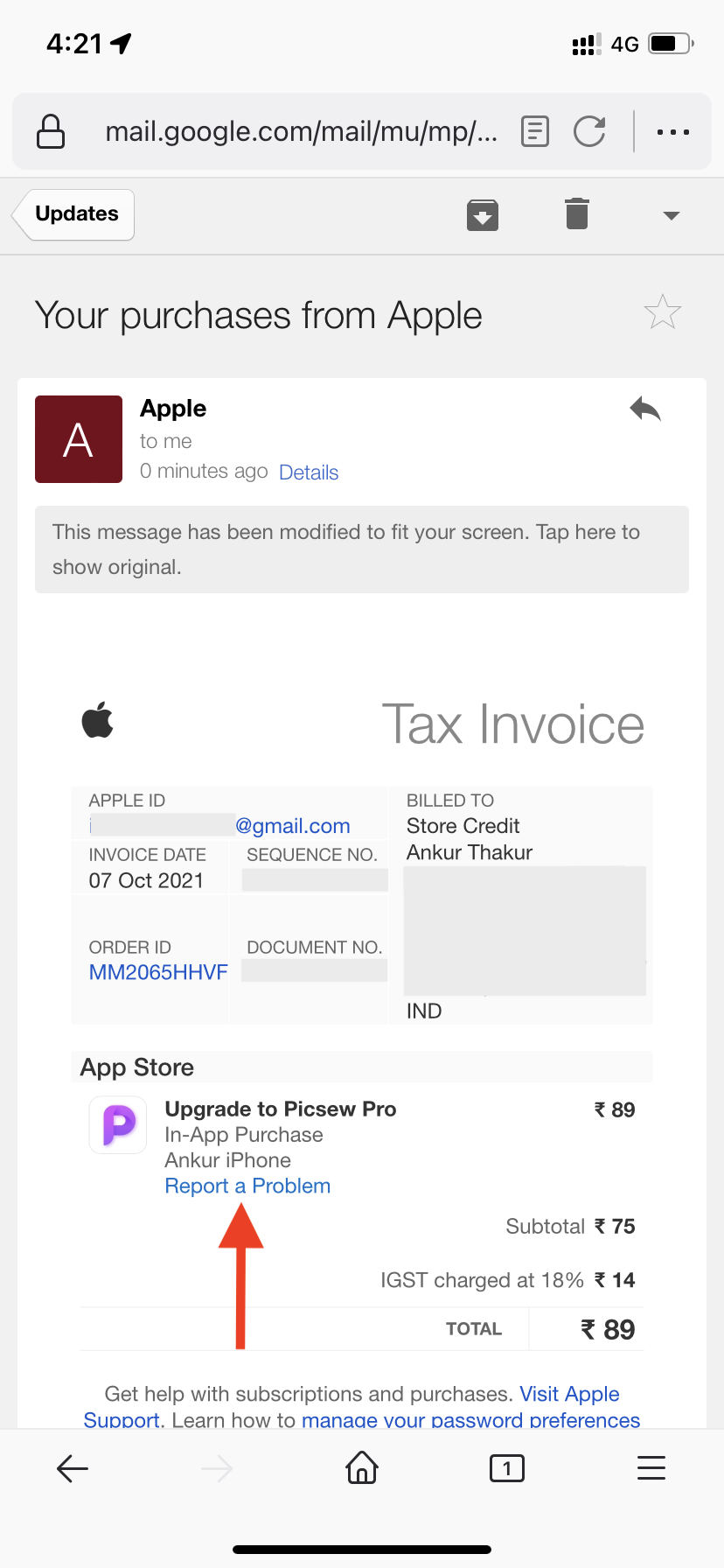Open the browser's three-dot menu
The width and height of the screenshot is (724, 1568).
coord(673,132)
